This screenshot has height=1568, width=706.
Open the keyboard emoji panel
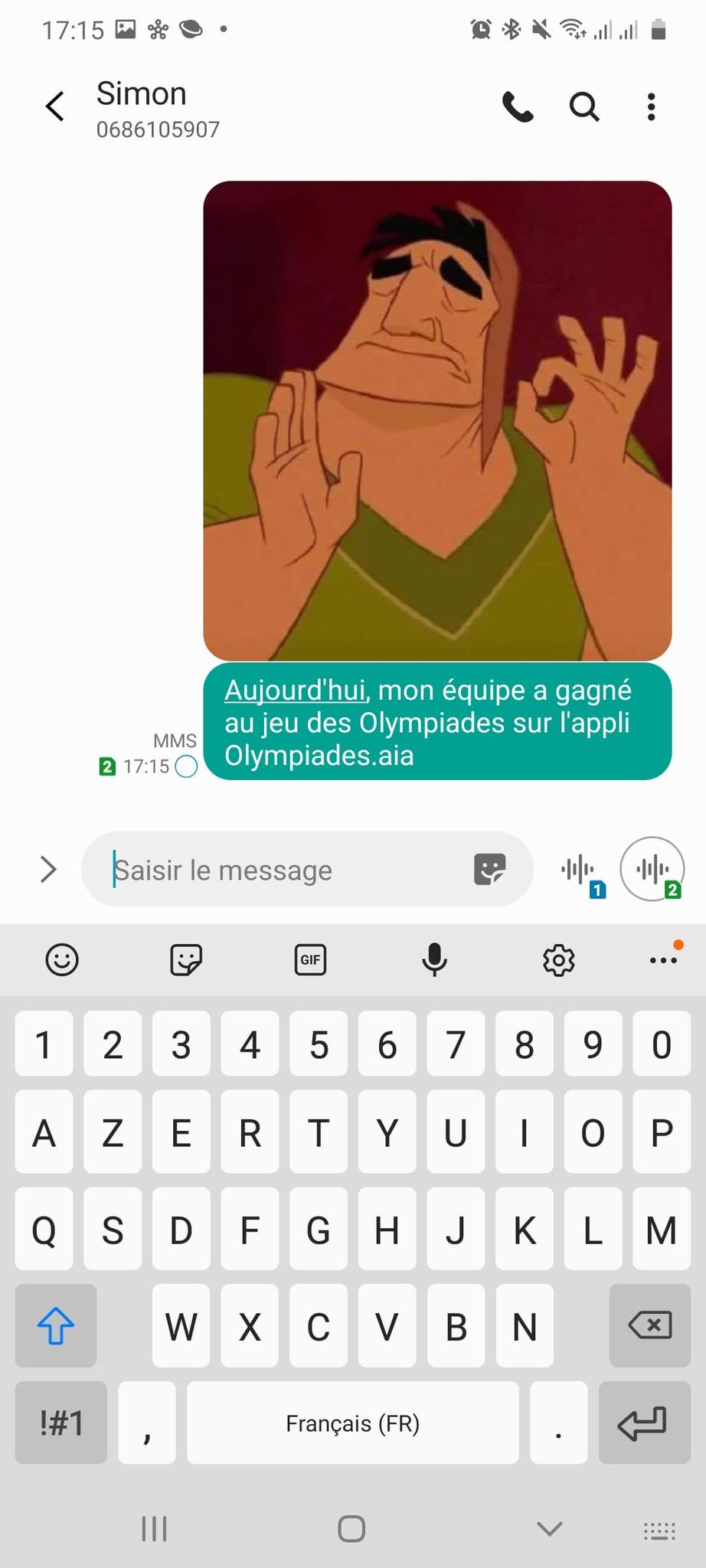point(62,959)
